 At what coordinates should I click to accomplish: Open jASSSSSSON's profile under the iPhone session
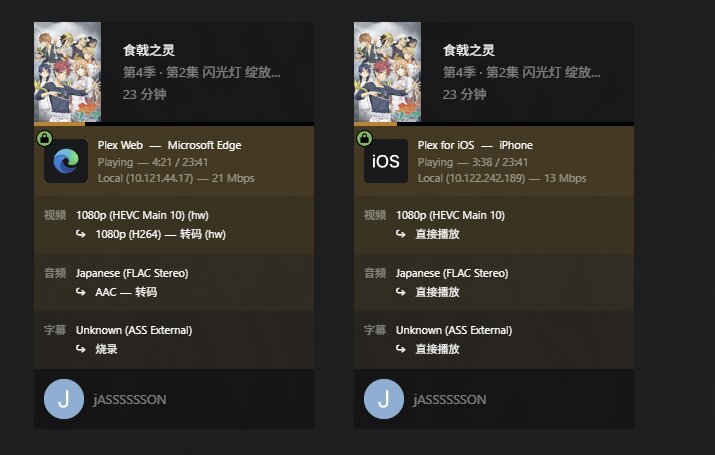(x=449, y=399)
